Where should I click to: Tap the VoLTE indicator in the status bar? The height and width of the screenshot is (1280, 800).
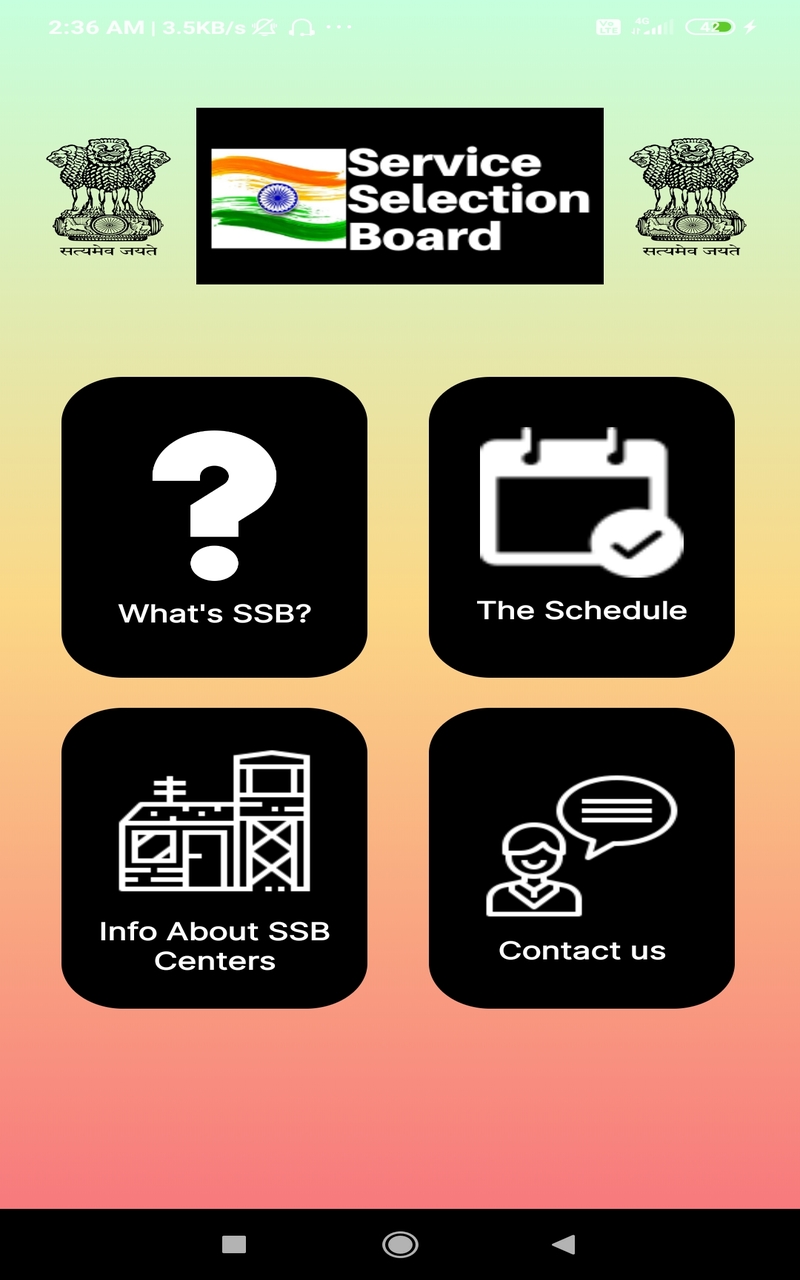(607, 27)
